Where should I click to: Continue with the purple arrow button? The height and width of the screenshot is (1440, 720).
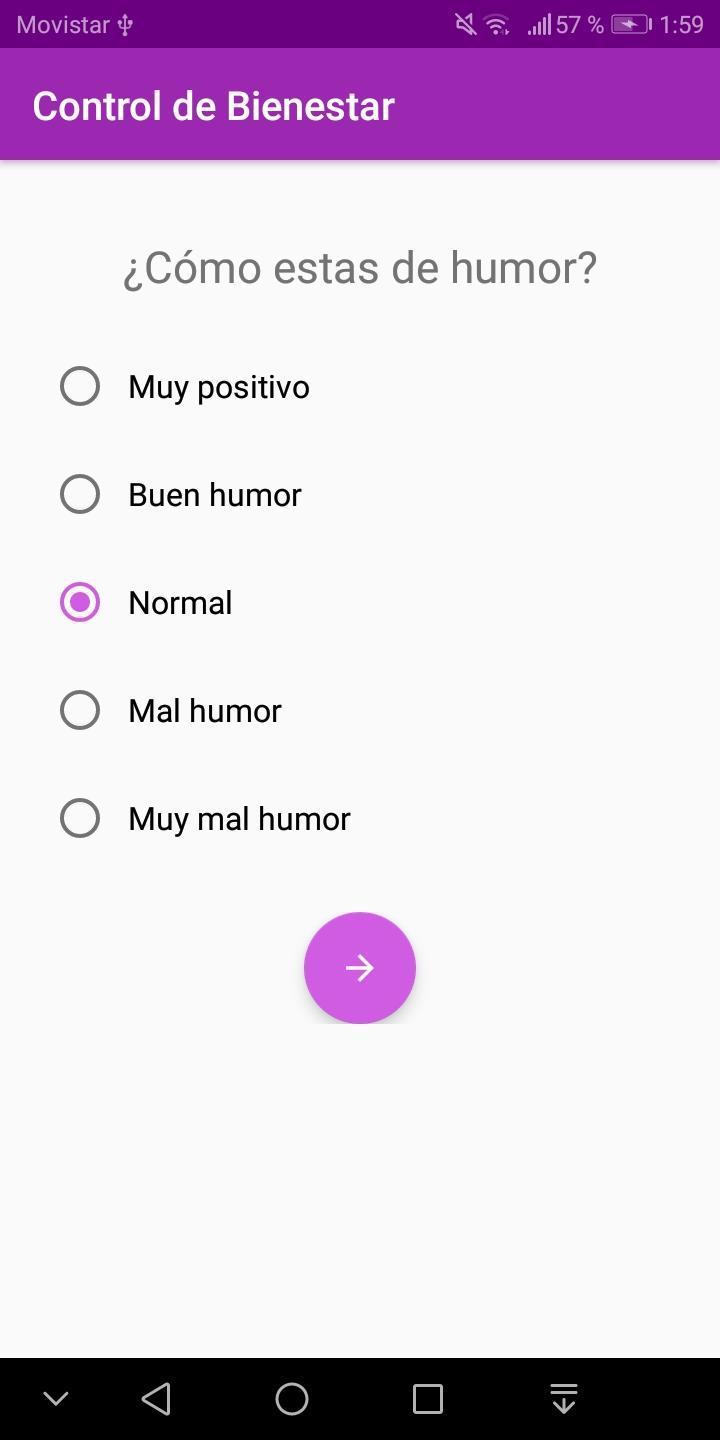[360, 968]
